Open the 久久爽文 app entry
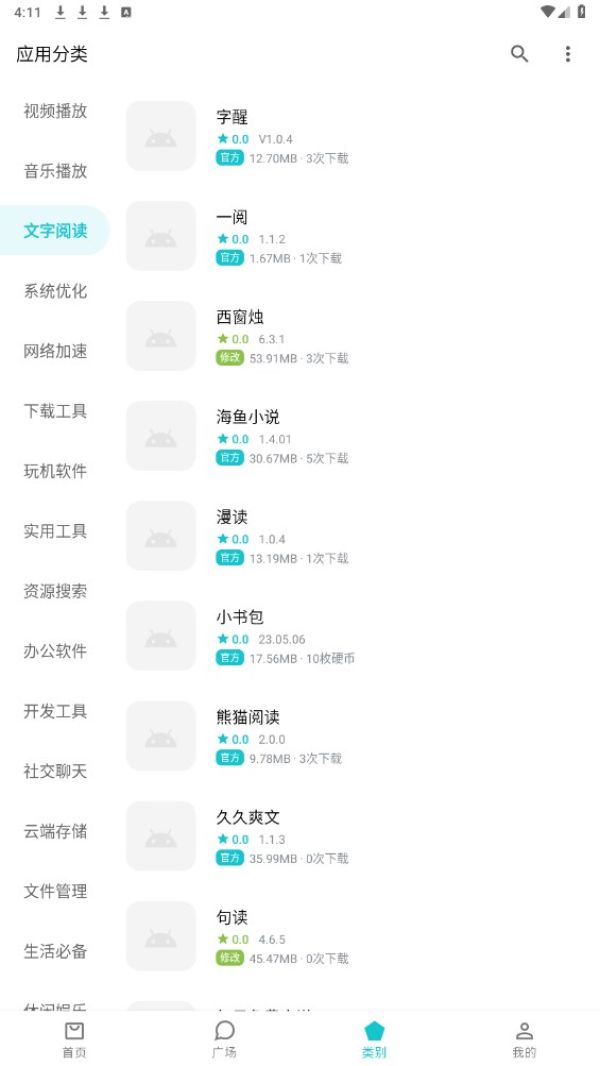 click(300, 837)
